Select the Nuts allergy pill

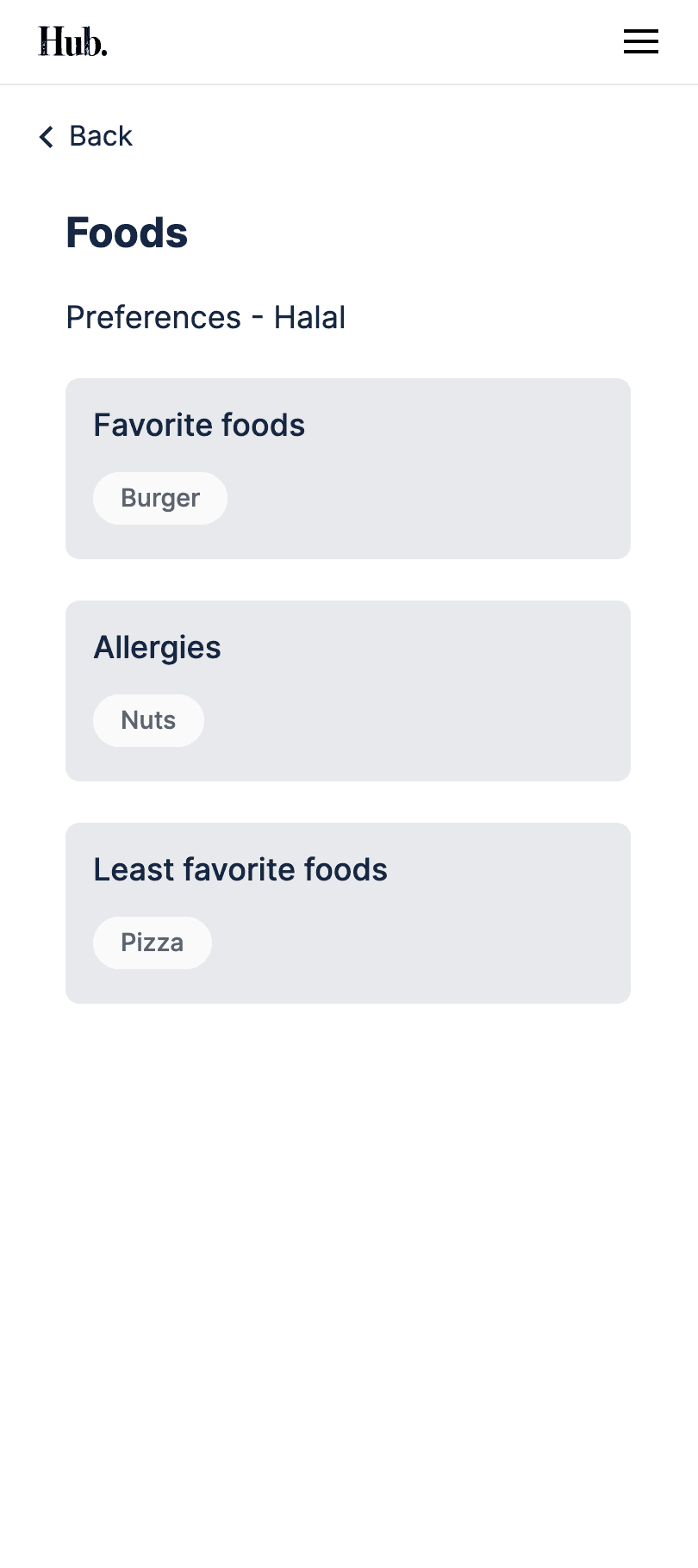(x=148, y=720)
